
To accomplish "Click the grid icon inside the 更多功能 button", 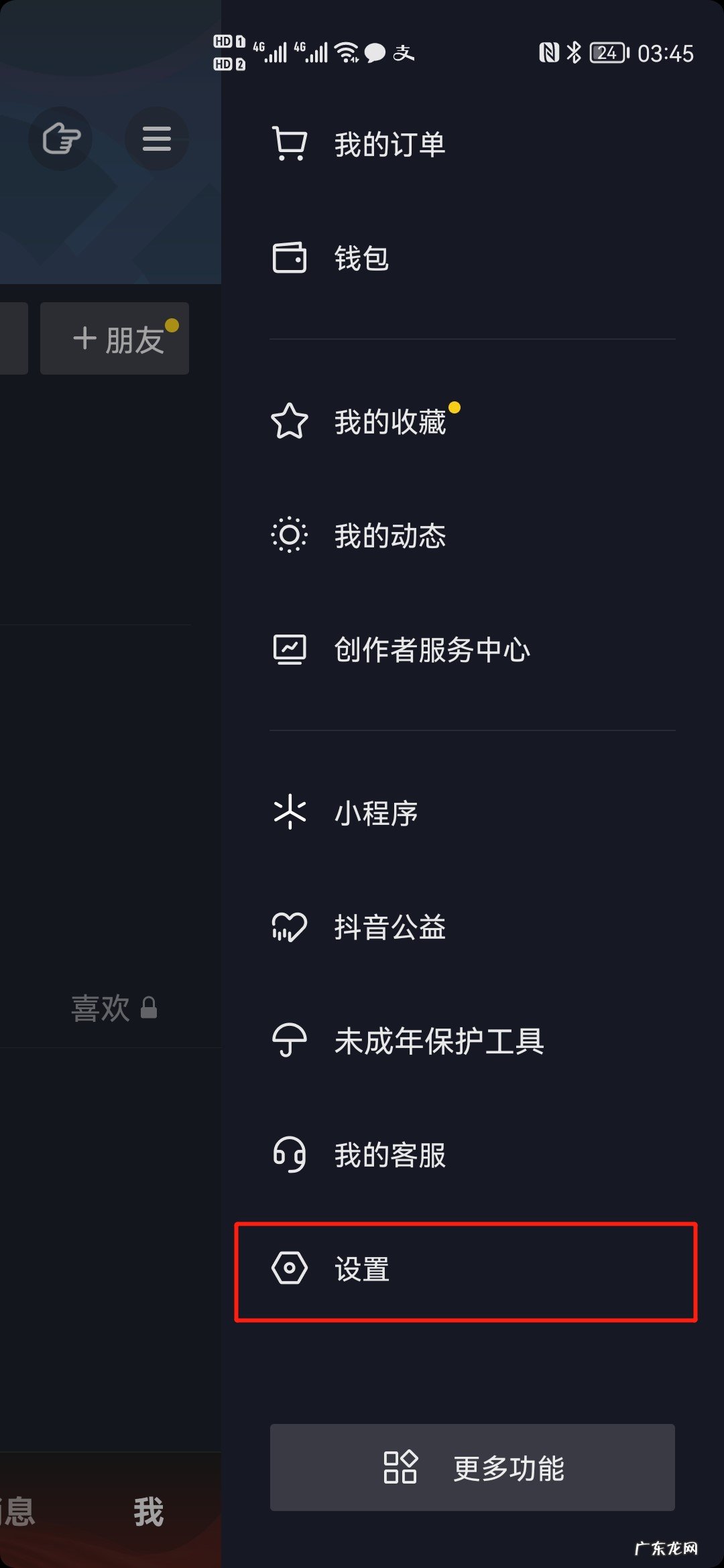I will tap(401, 1469).
